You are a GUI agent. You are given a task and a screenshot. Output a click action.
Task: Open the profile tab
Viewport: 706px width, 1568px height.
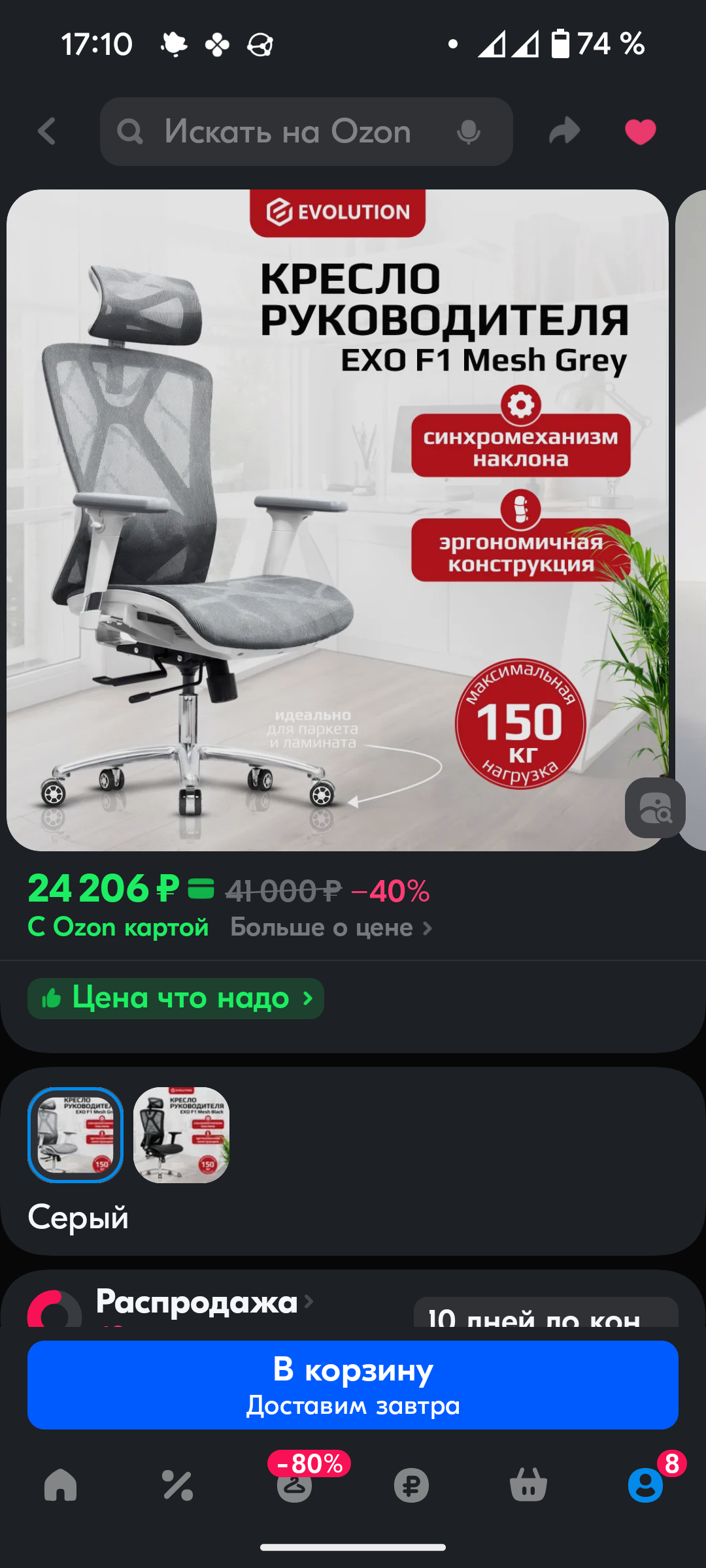646,1485
